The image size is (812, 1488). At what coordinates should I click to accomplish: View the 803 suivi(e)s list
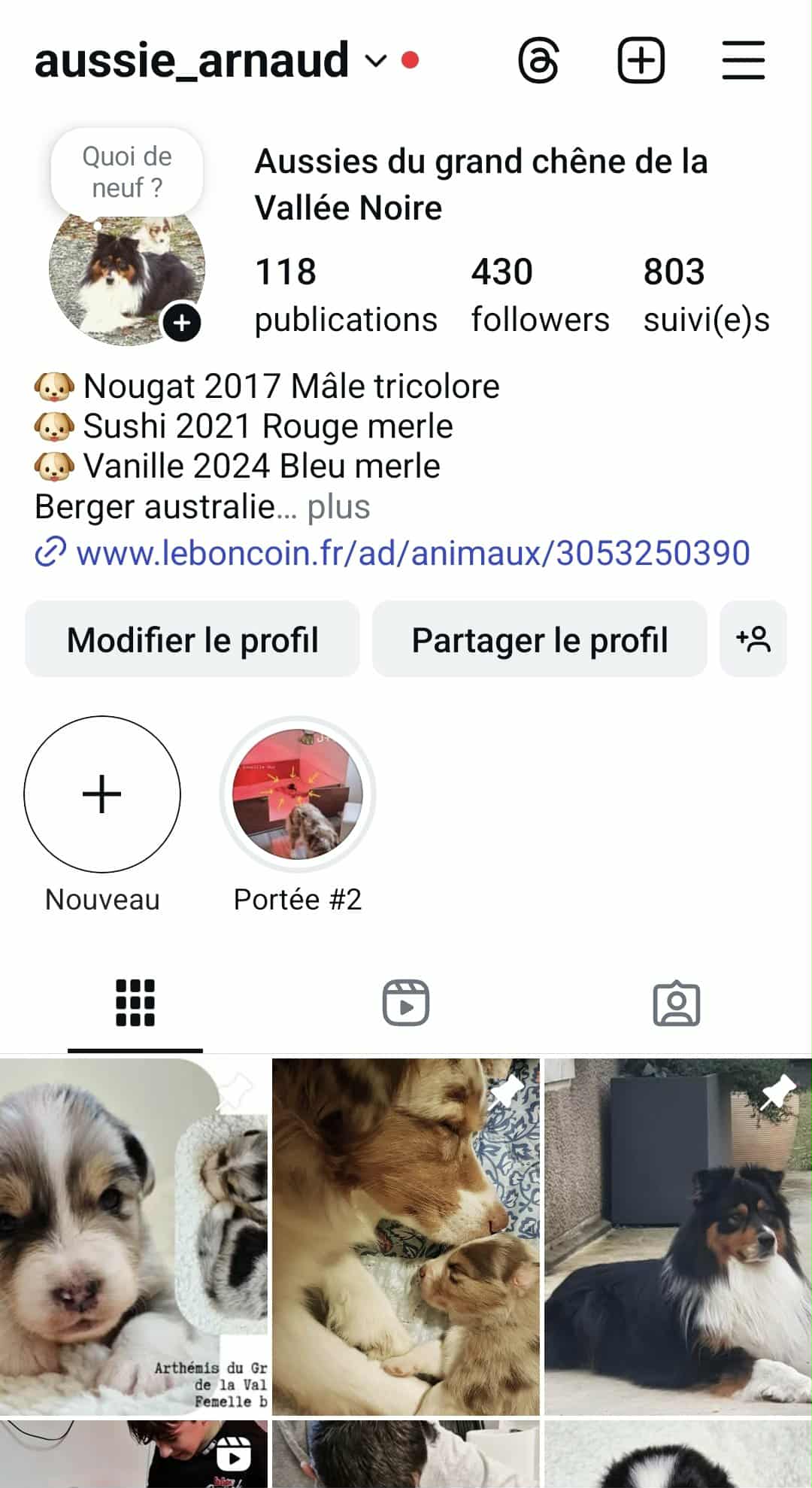click(706, 294)
